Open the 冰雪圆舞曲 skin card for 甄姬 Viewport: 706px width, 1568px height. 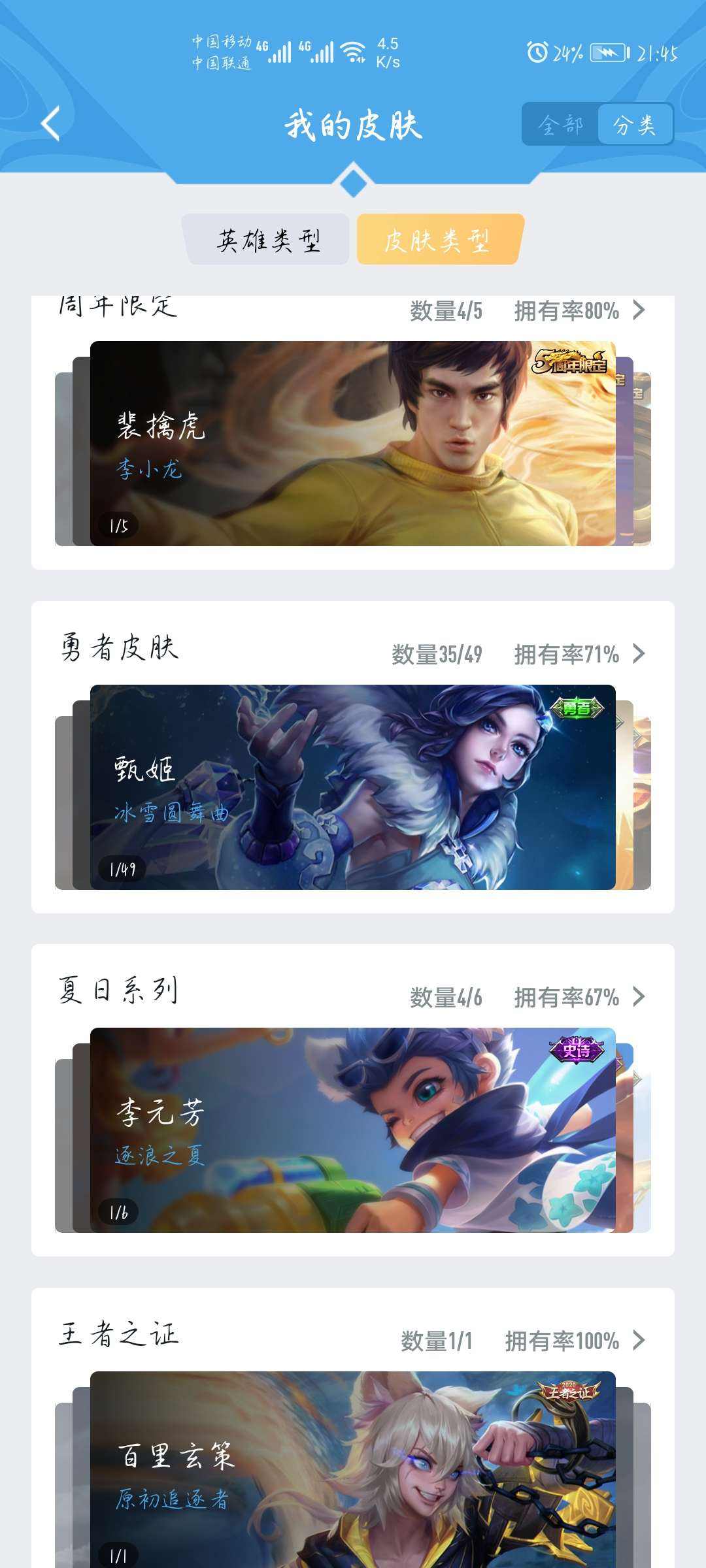pos(353,784)
